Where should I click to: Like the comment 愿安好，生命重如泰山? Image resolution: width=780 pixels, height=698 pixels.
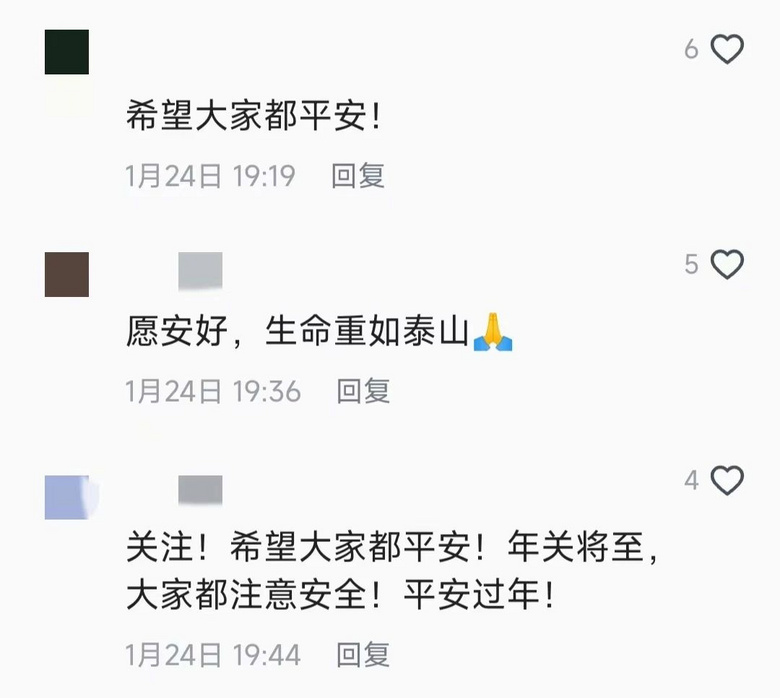tap(727, 264)
